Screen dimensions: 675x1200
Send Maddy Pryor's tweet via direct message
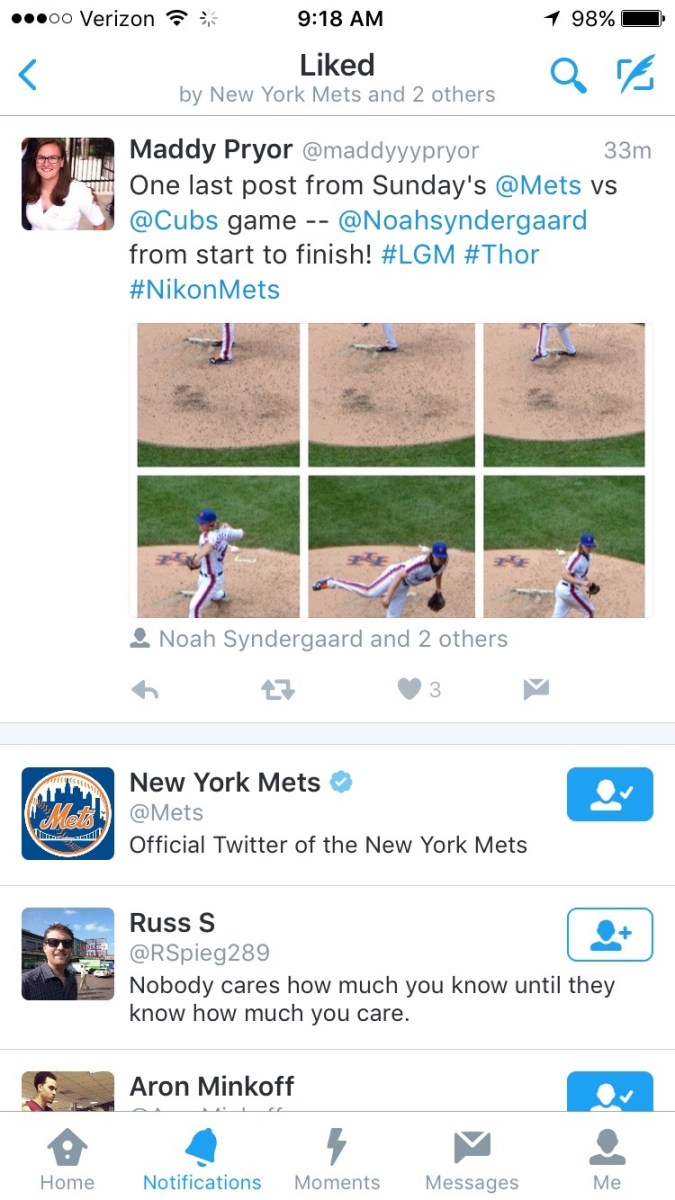[x=536, y=689]
